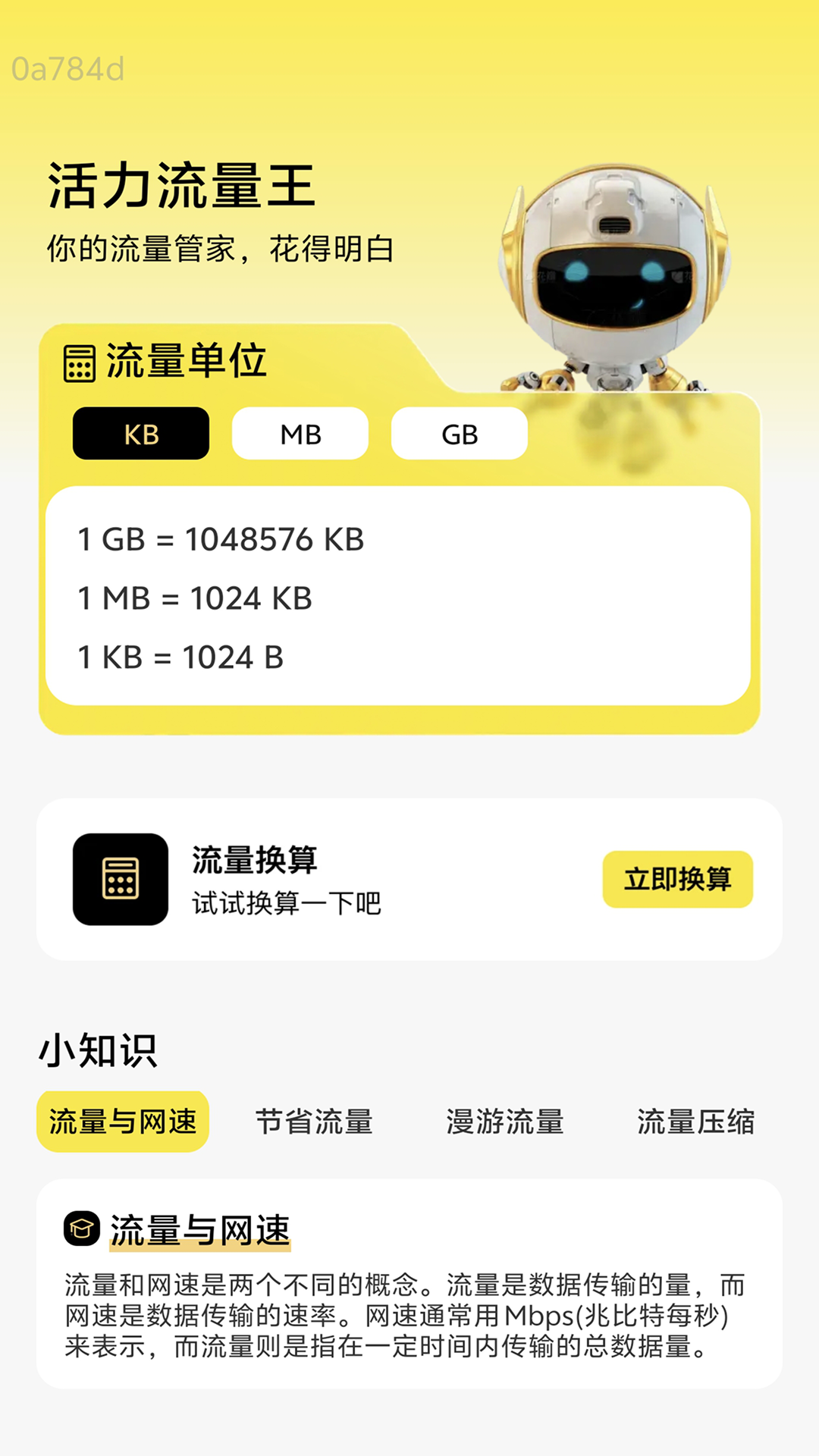
Task: Select the KB unit option
Action: click(x=140, y=433)
